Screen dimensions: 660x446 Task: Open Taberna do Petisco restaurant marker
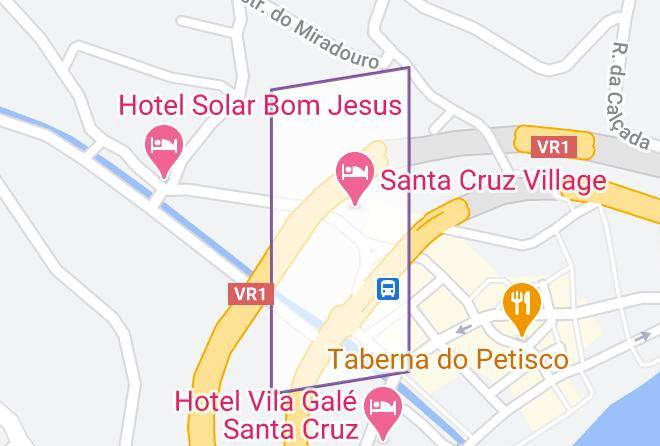point(520,302)
